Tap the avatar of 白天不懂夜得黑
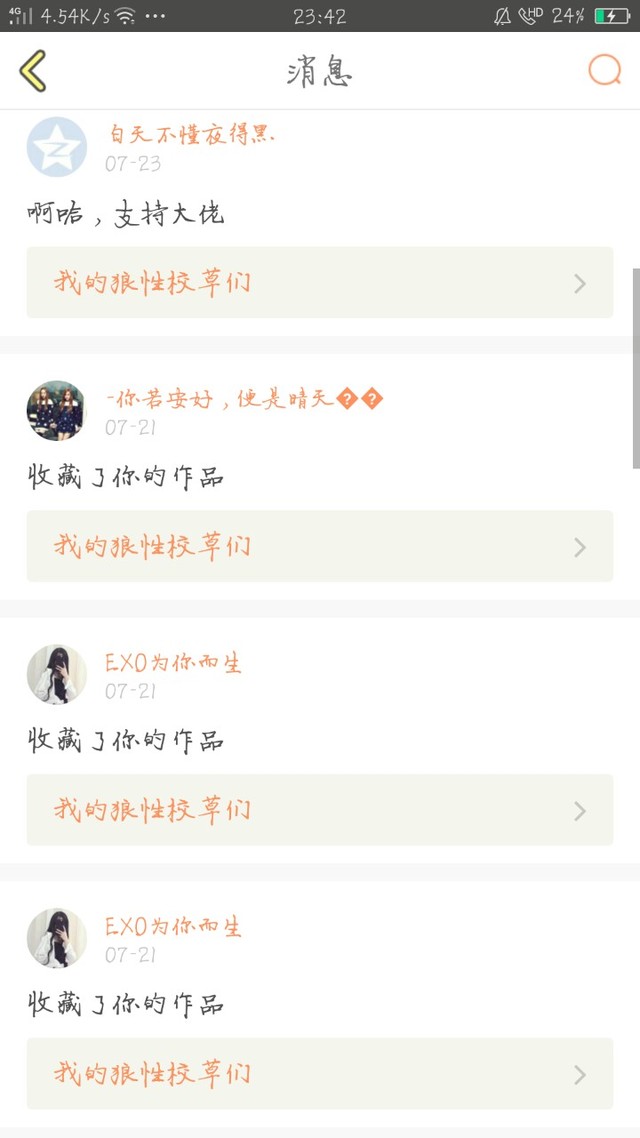640x1138 pixels. coord(56,146)
